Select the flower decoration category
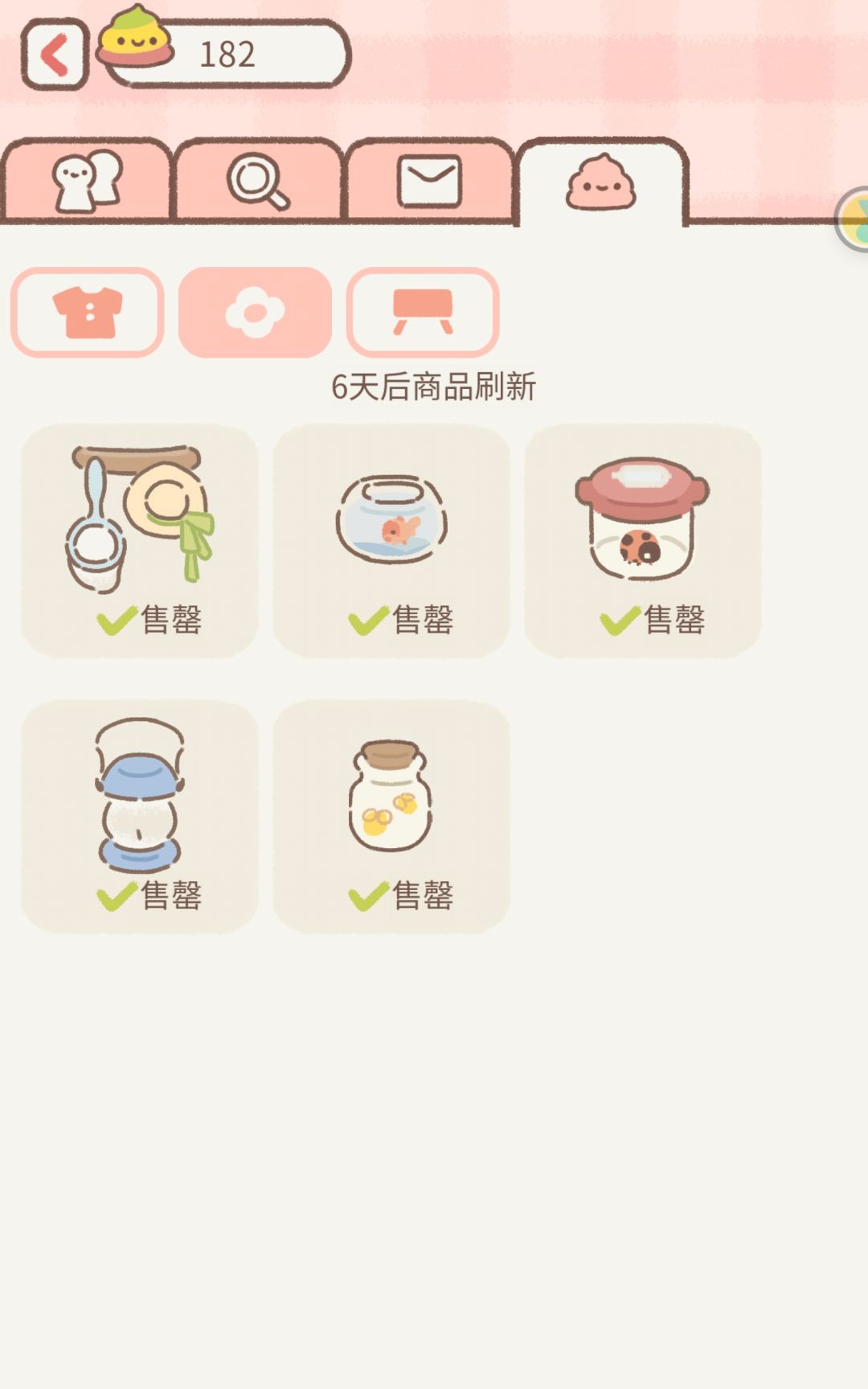The image size is (868, 1389). [x=255, y=313]
